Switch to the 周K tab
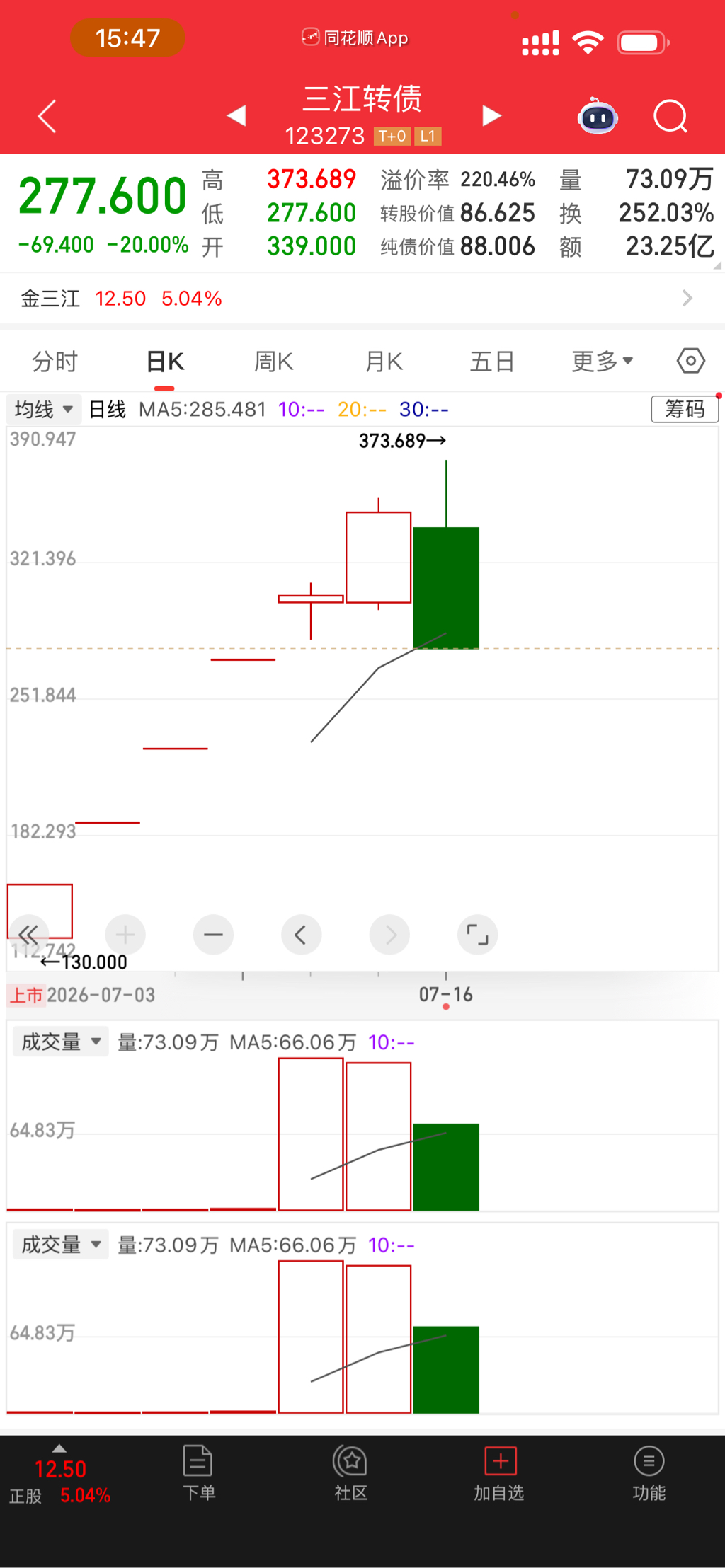Viewport: 725px width, 1568px height. 274,362
